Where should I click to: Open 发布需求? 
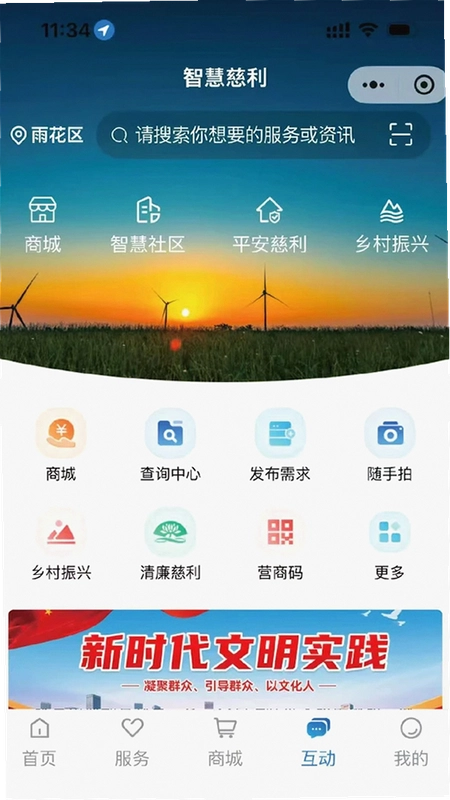pos(280,445)
